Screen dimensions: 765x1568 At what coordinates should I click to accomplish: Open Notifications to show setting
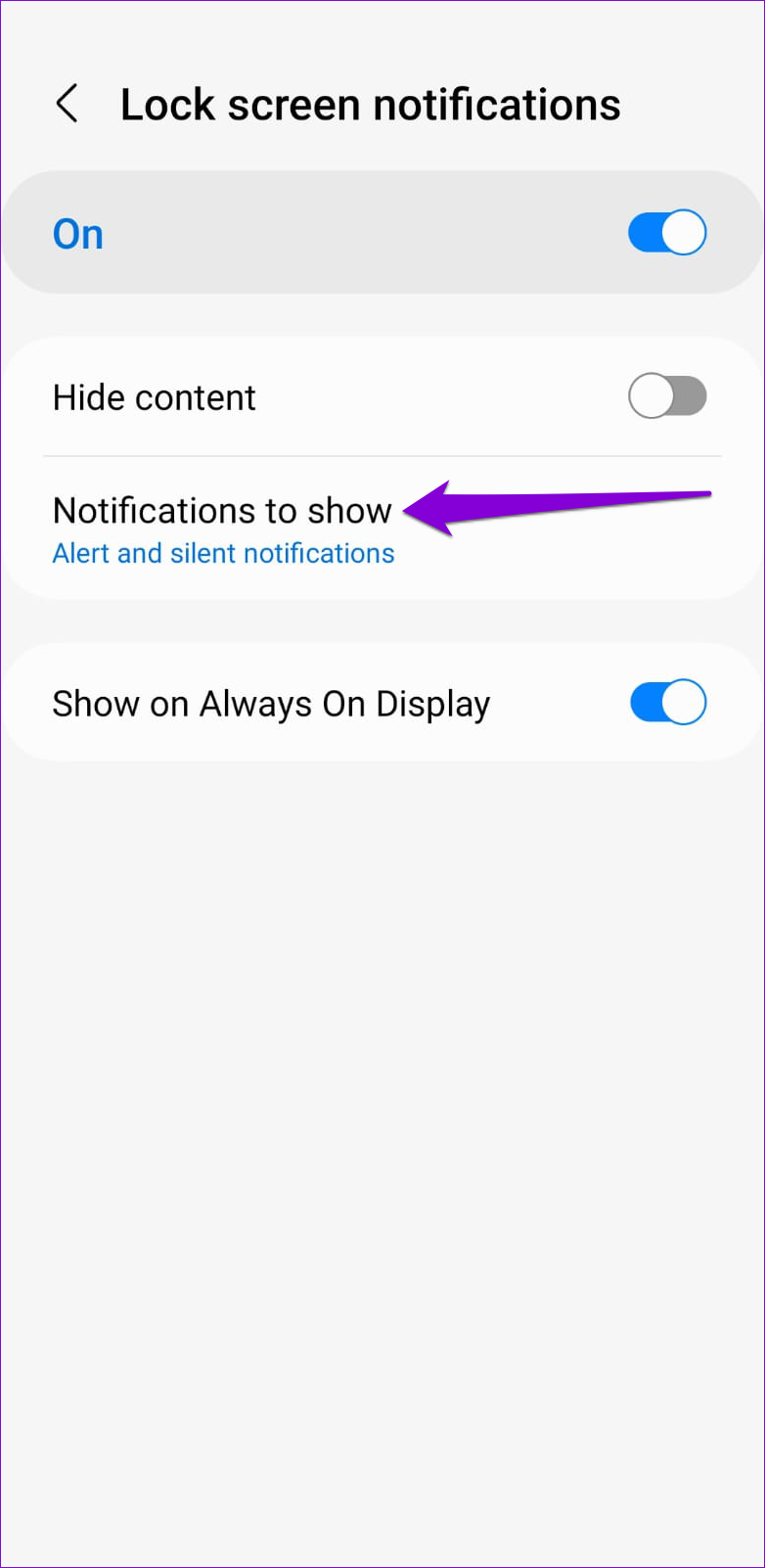tap(382, 529)
